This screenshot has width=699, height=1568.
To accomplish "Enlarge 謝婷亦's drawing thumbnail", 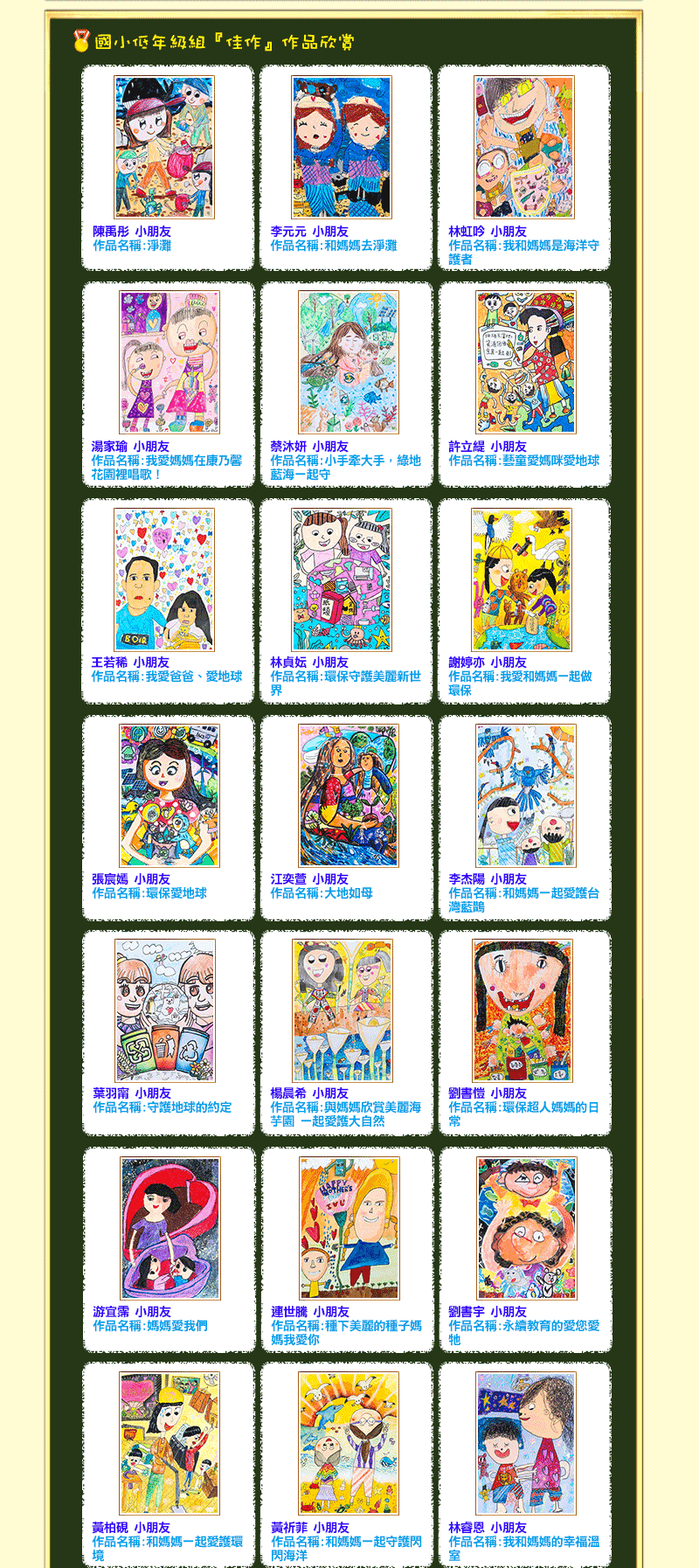I will (x=522, y=579).
